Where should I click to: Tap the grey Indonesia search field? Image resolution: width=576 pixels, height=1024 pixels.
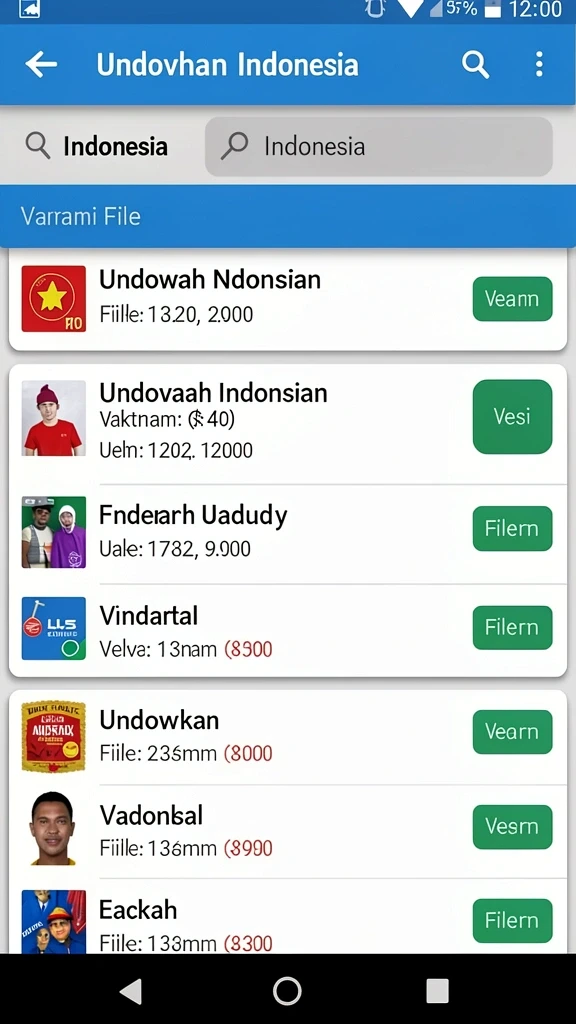(379, 146)
